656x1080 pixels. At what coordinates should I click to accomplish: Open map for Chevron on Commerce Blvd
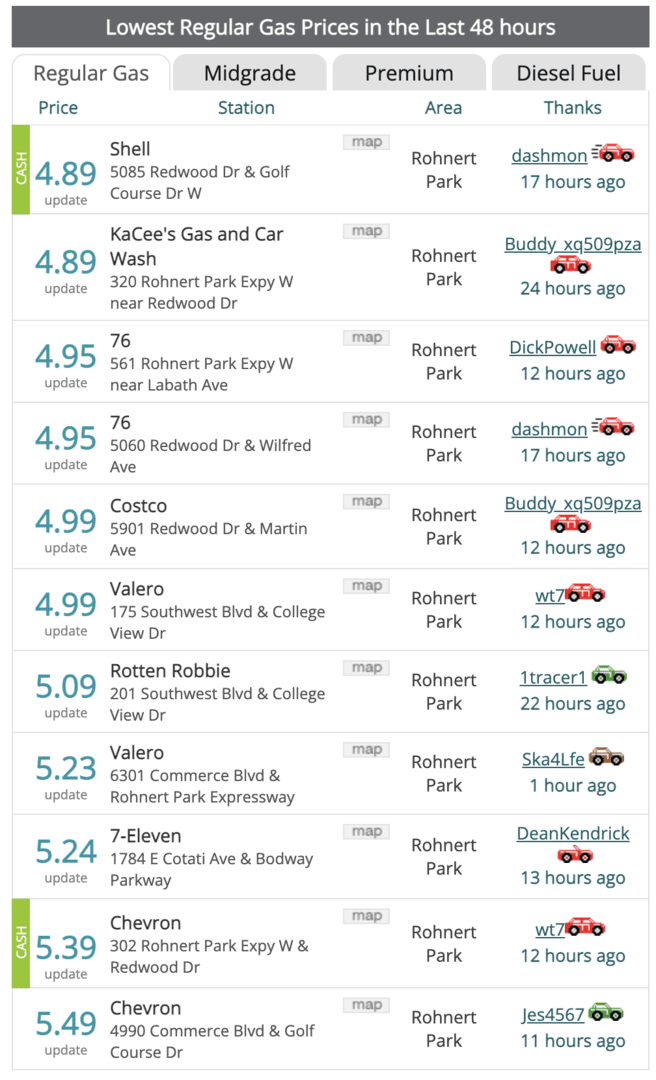coord(366,1005)
